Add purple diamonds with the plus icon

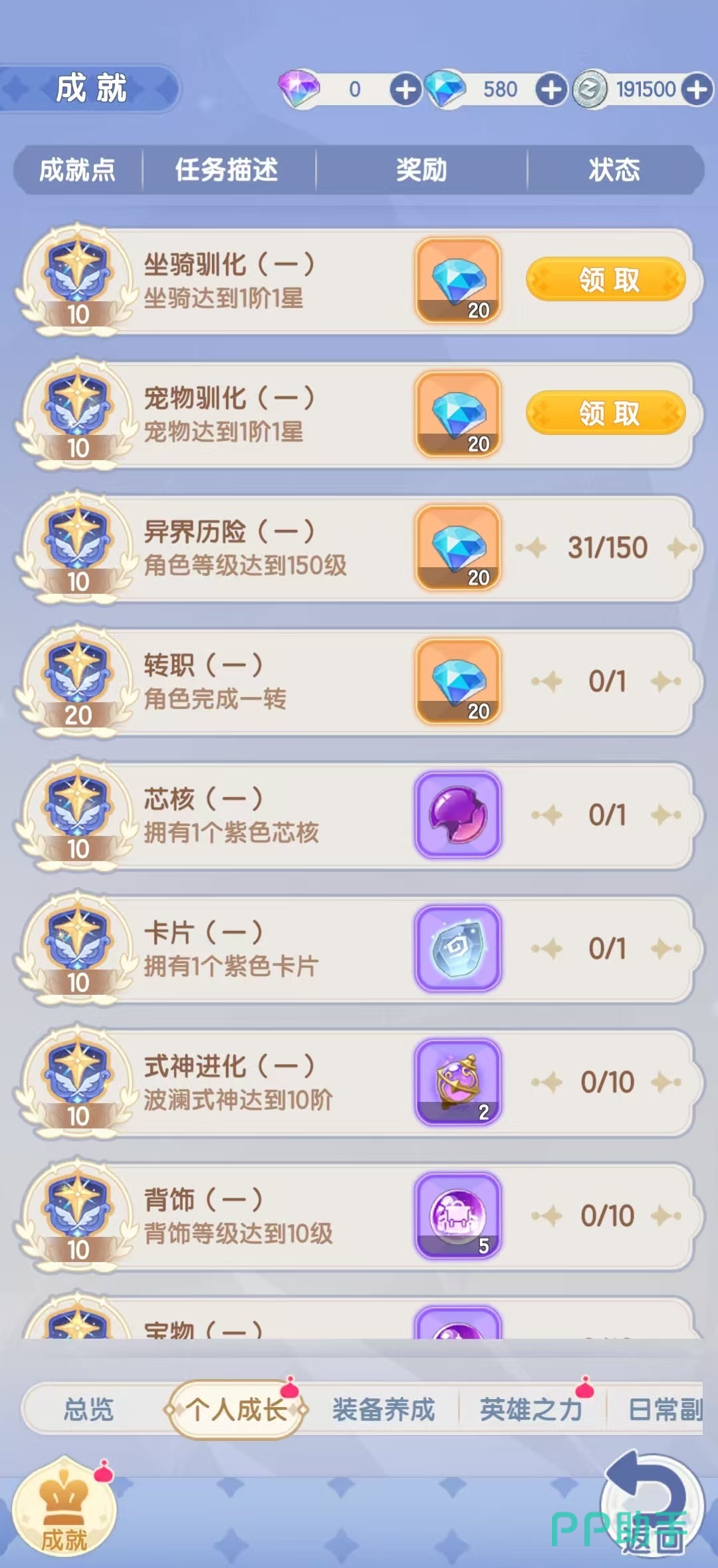click(405, 89)
